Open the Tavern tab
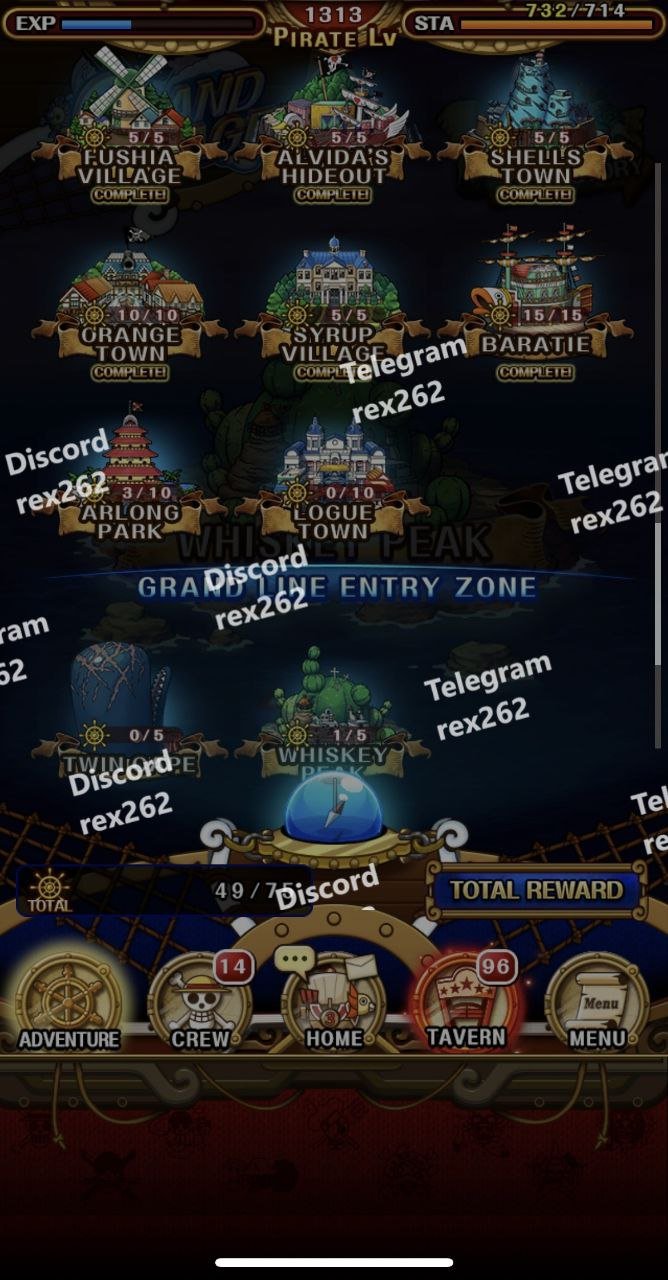The height and width of the screenshot is (1280, 668). [466, 1003]
